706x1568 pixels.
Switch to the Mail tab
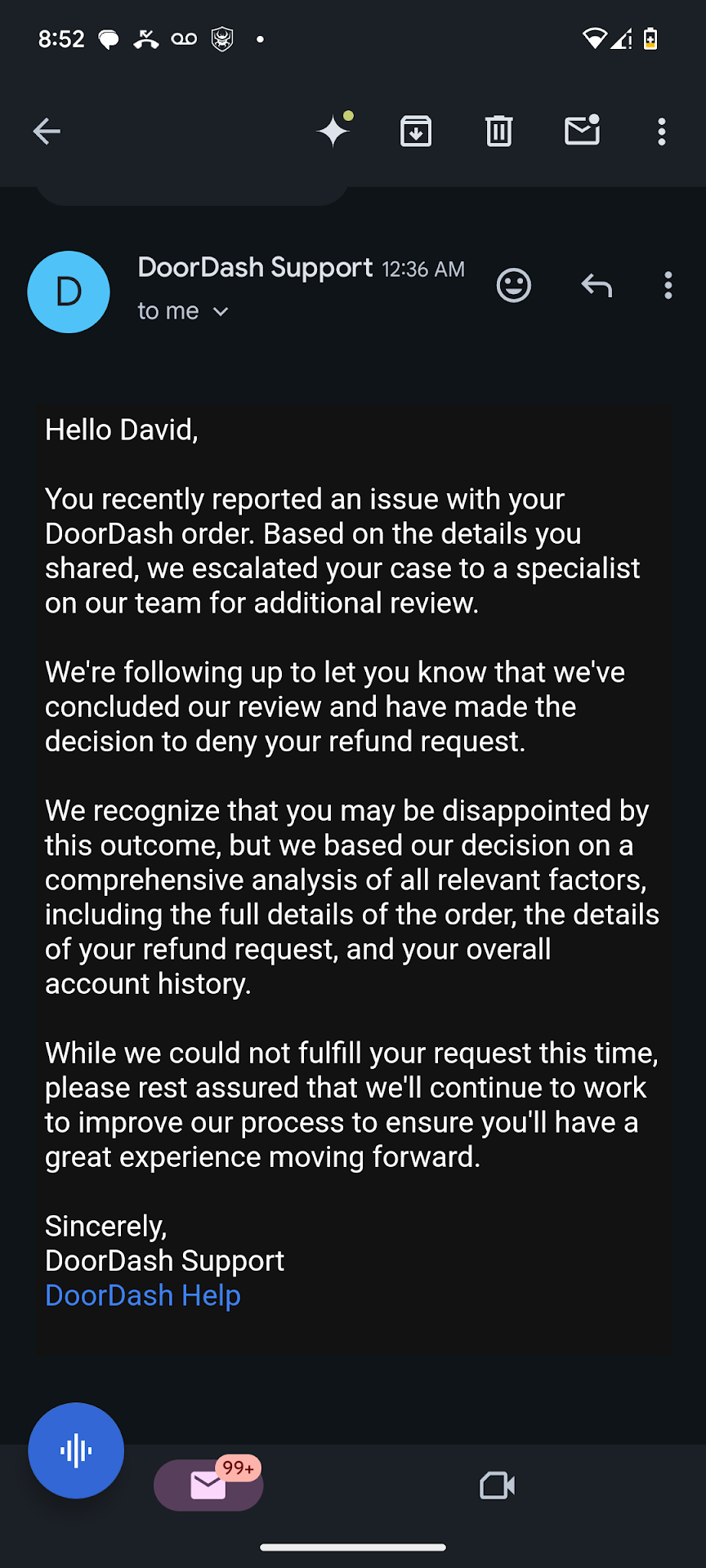click(208, 1485)
